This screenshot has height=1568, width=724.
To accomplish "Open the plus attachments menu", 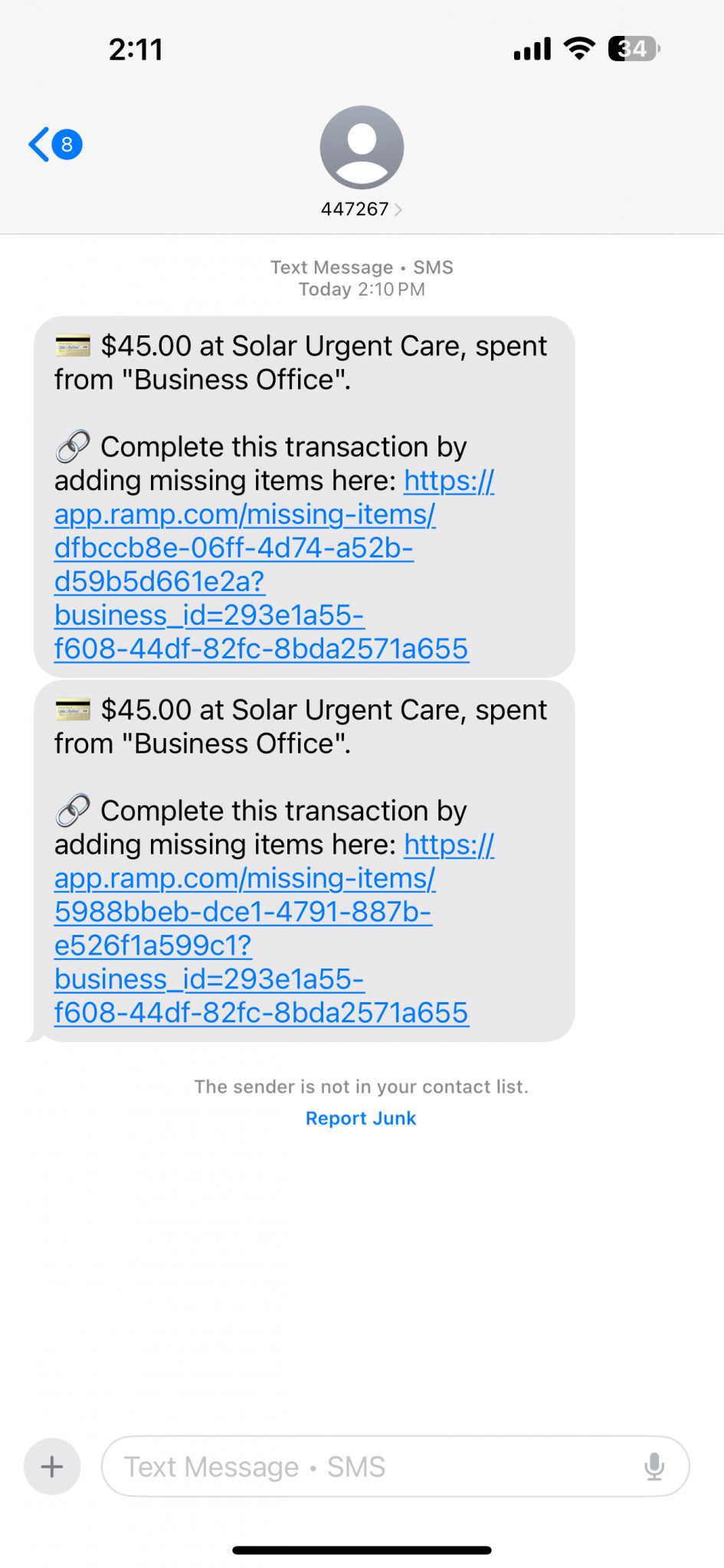I will [52, 1466].
